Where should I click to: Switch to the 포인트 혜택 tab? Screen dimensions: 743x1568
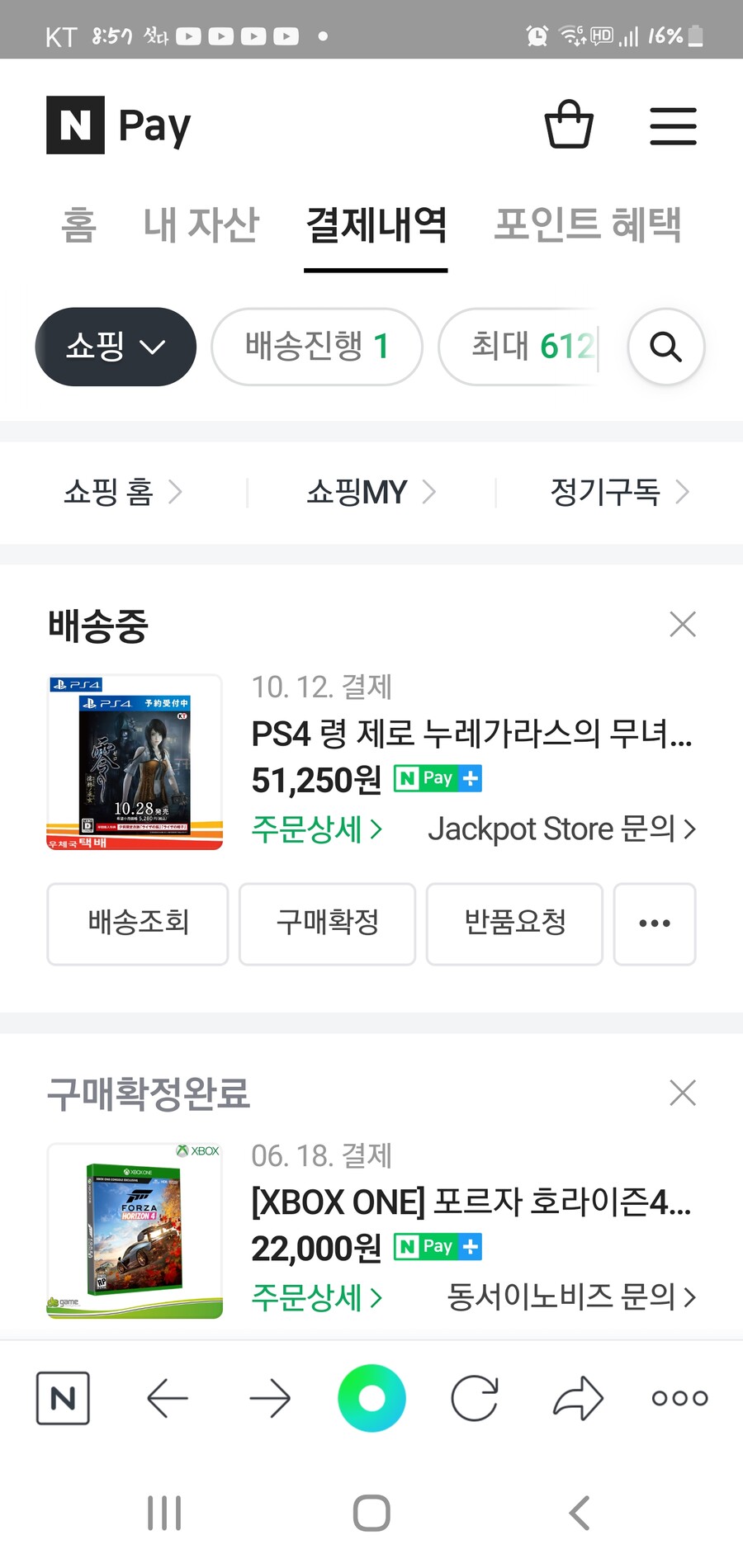click(588, 226)
